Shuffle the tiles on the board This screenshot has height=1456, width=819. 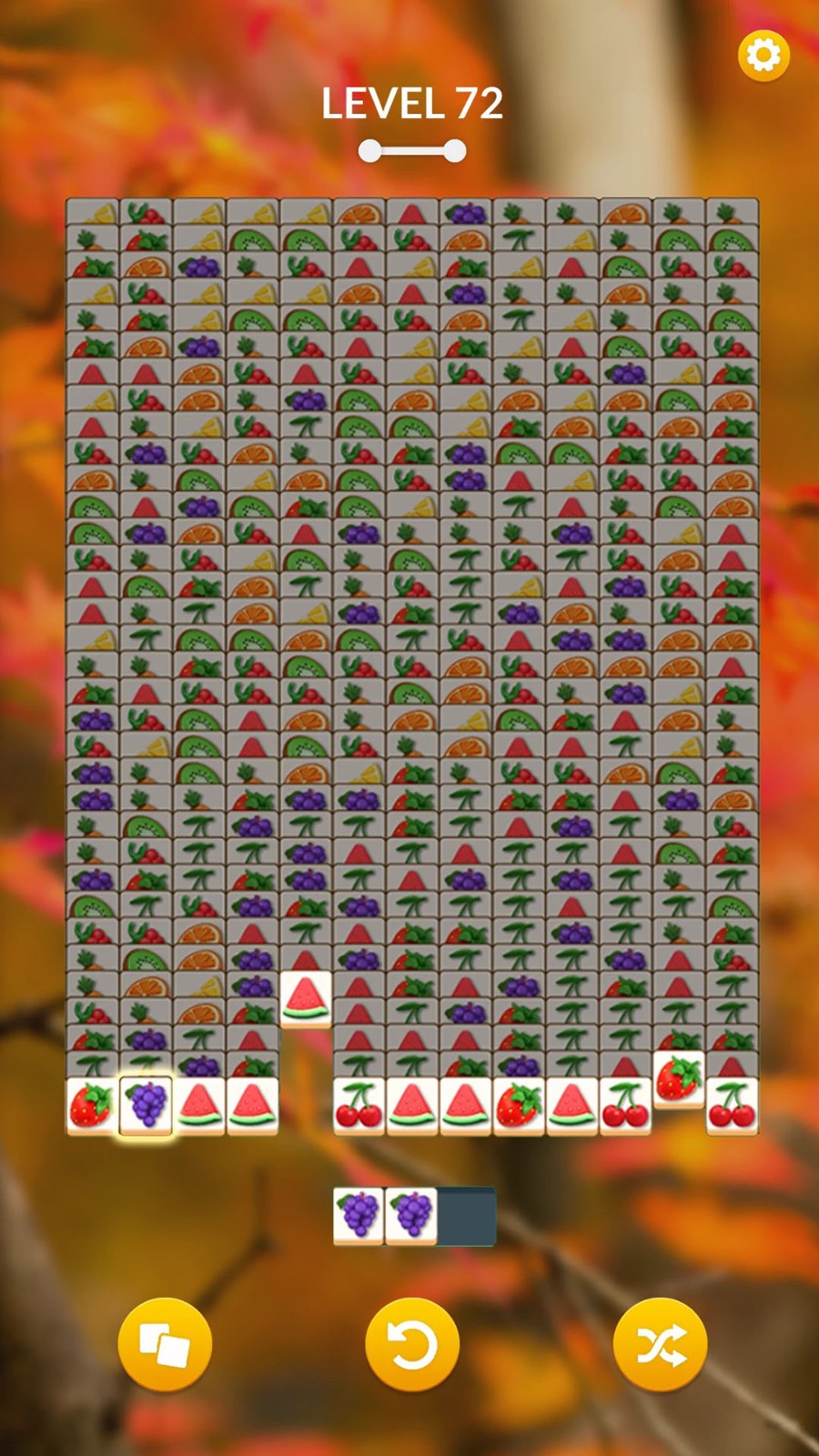(x=660, y=1344)
